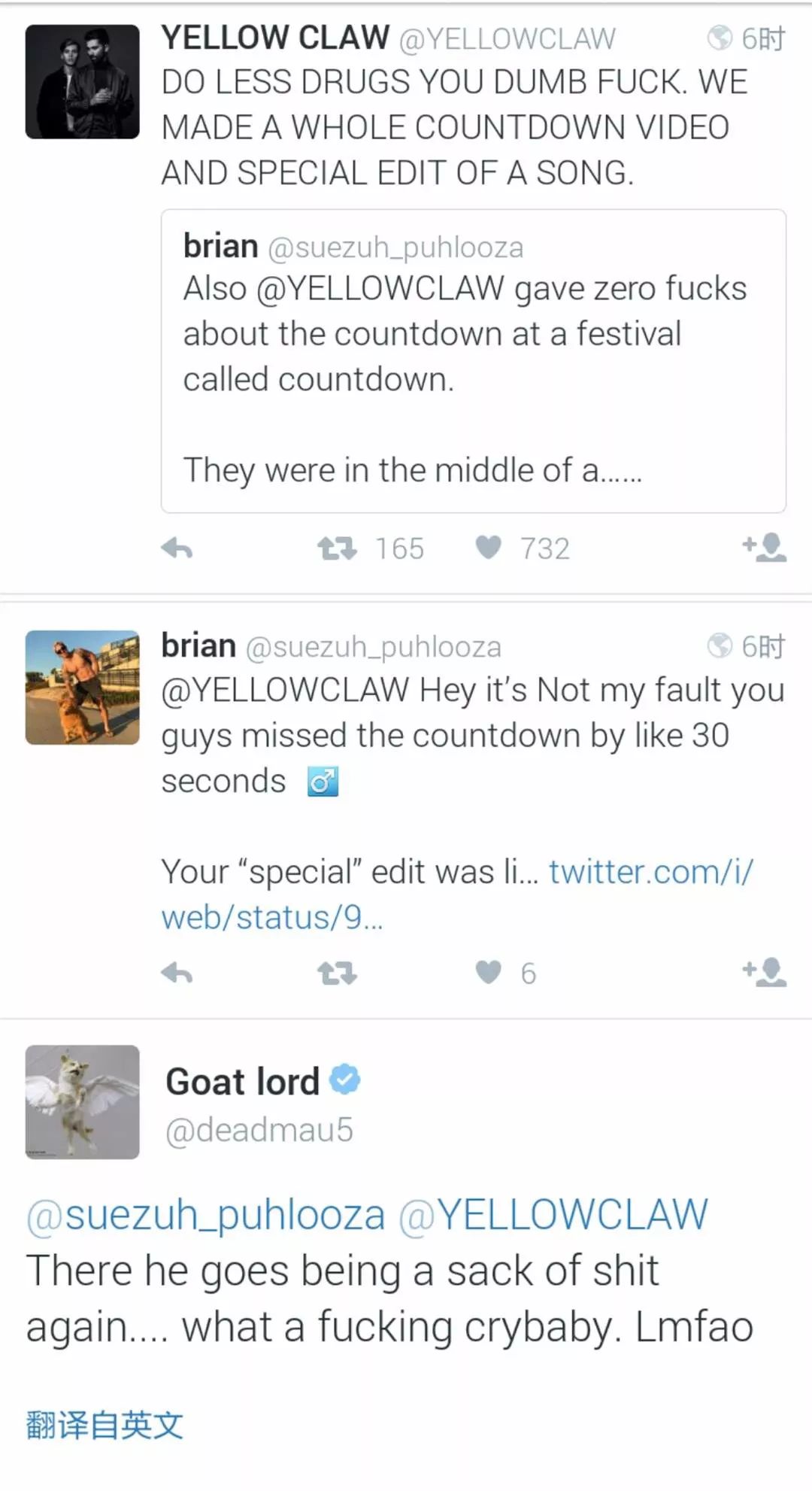This screenshot has width=812, height=1491.
Task: Reply to brian's tweet about missed countdown
Action: point(177,973)
